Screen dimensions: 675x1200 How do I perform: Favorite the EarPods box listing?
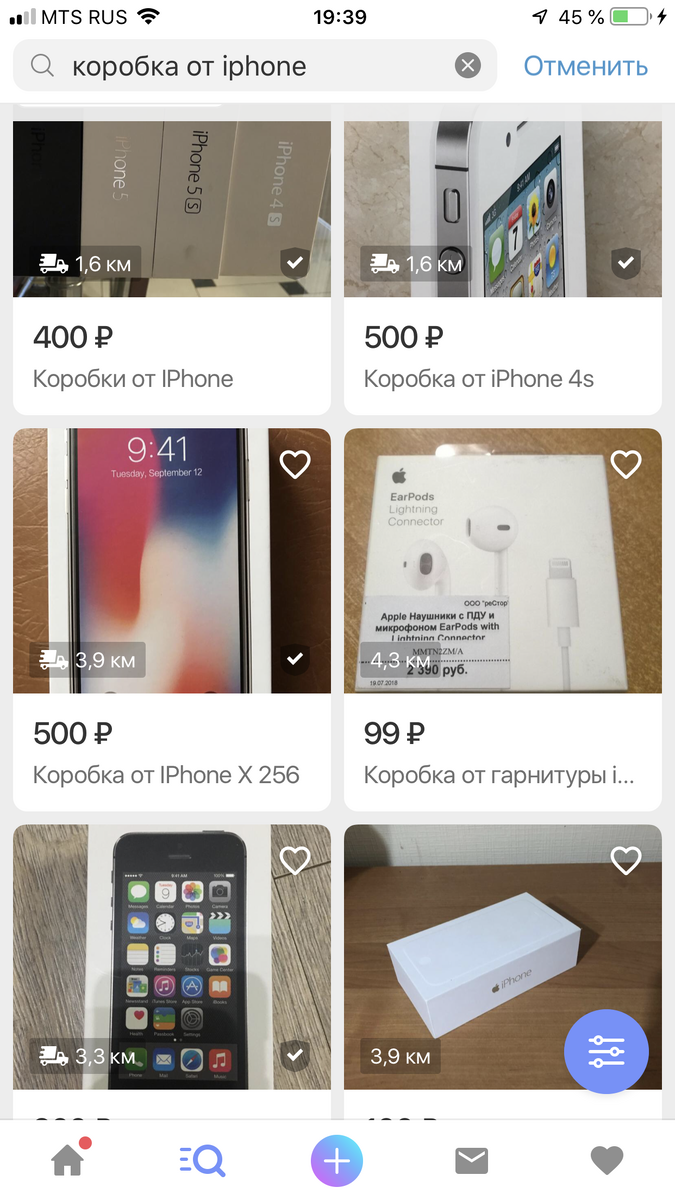click(626, 464)
